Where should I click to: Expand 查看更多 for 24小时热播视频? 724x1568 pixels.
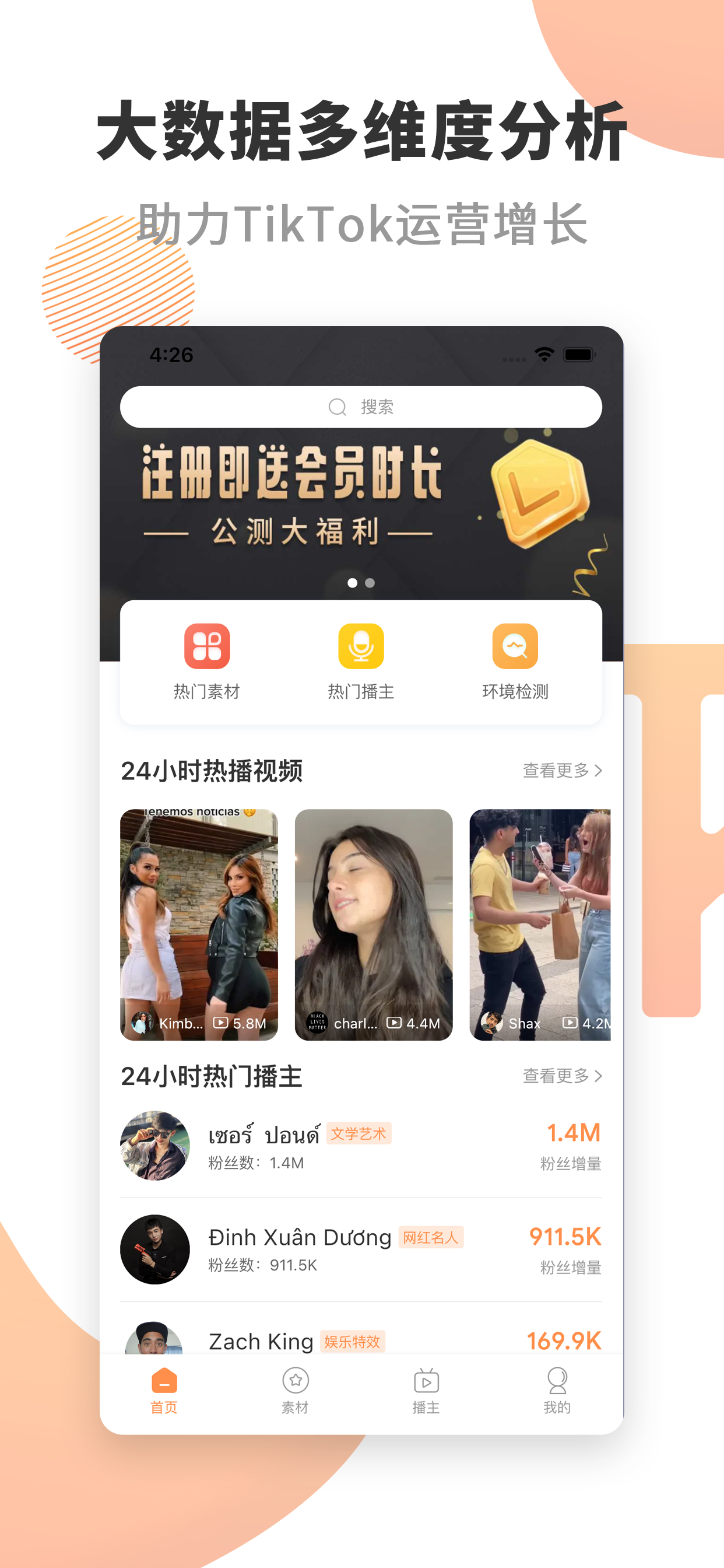pos(560,770)
